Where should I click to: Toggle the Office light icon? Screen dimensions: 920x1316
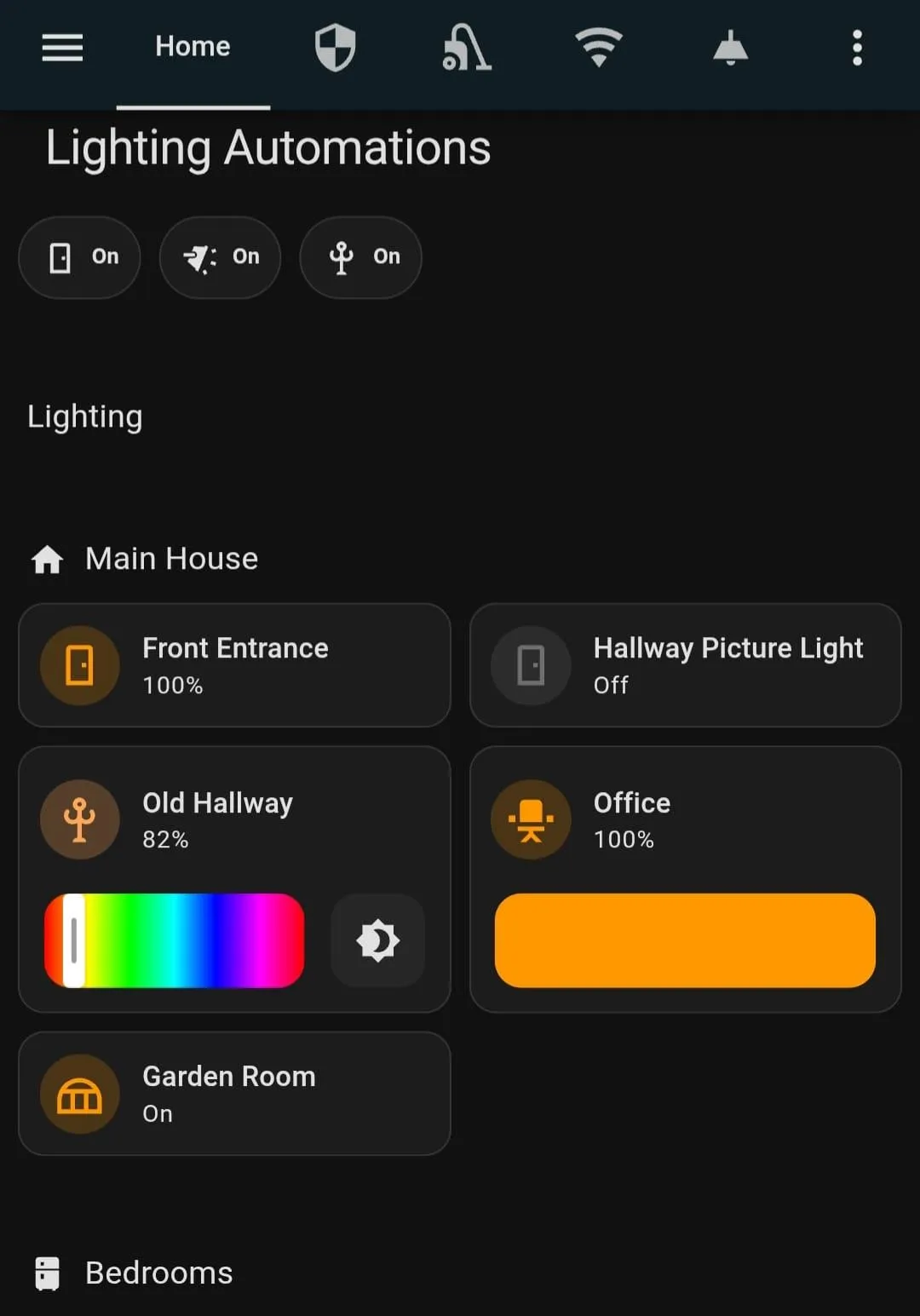(x=531, y=819)
